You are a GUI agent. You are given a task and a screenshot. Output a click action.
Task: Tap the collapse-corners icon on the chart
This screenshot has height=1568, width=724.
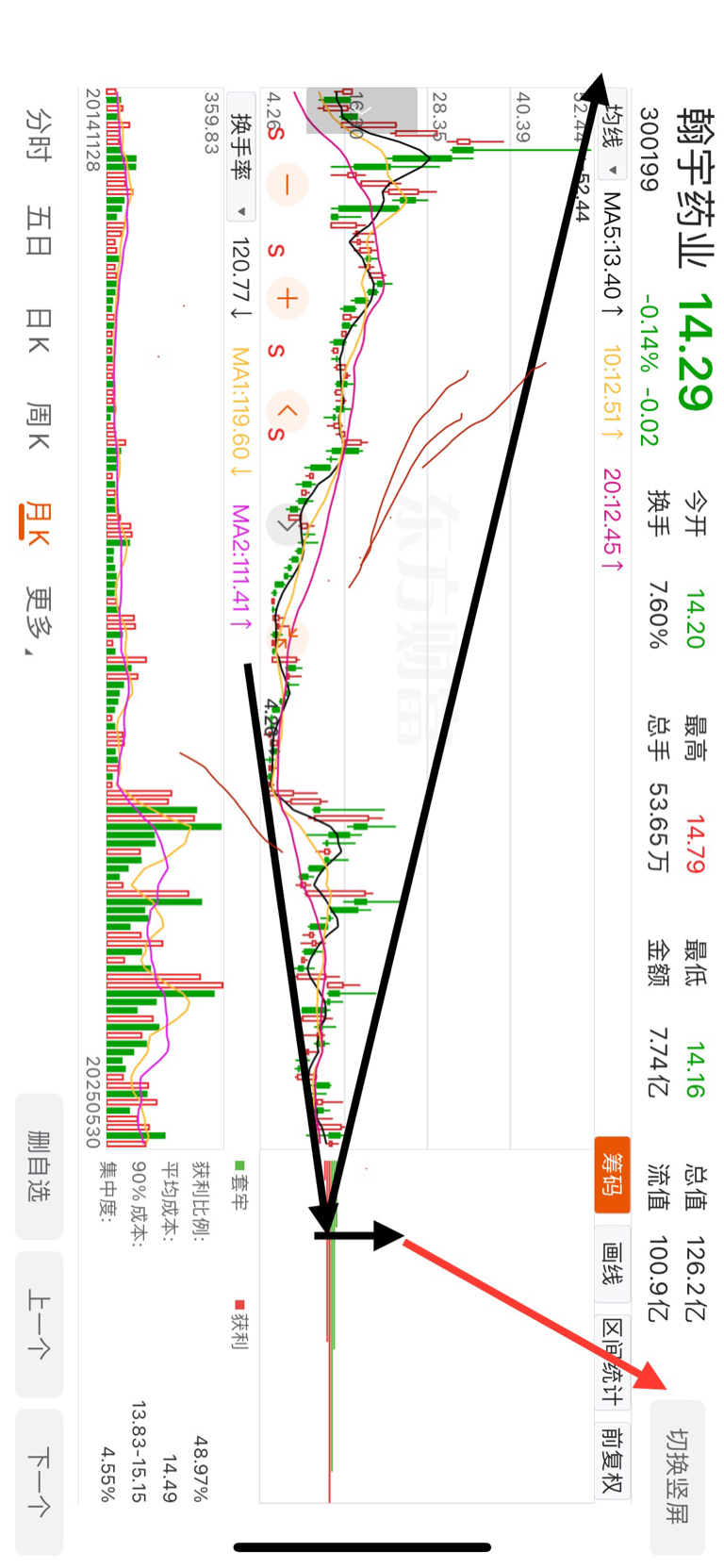pyautogui.click(x=362, y=111)
